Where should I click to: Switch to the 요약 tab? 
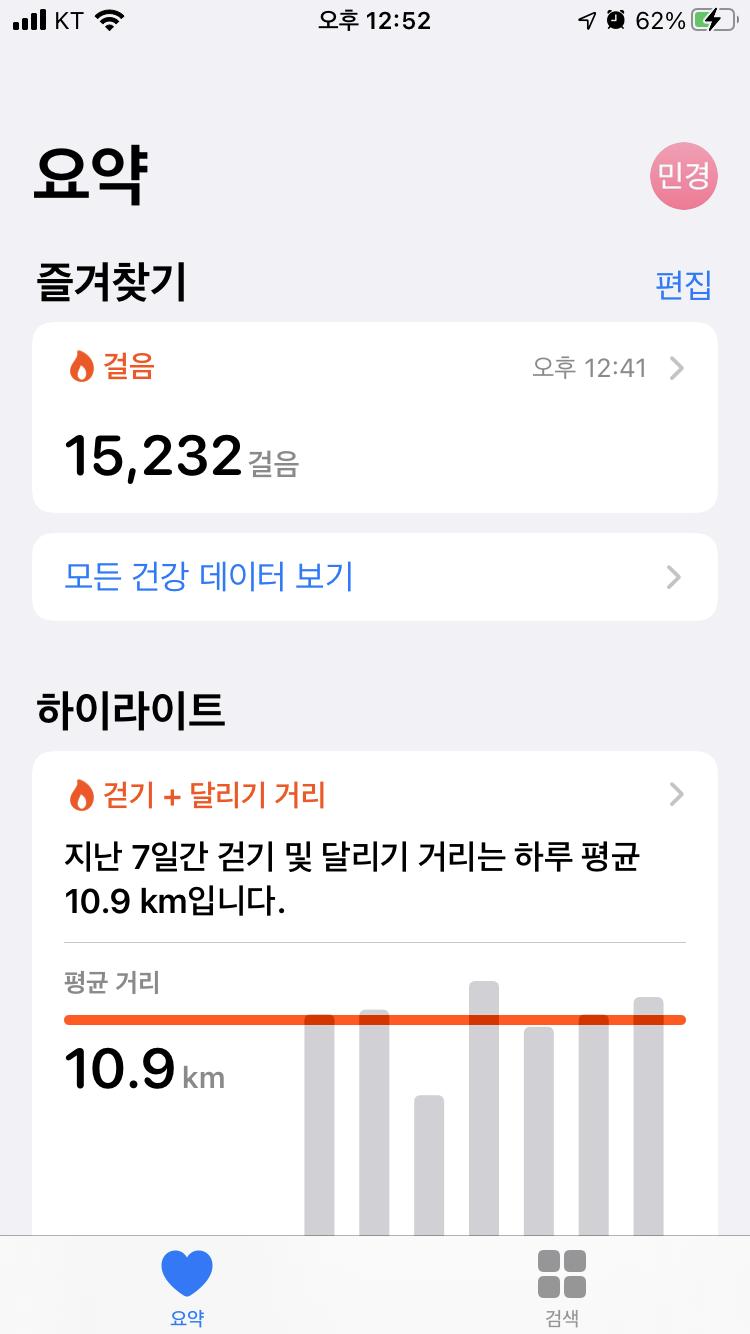click(x=187, y=1287)
